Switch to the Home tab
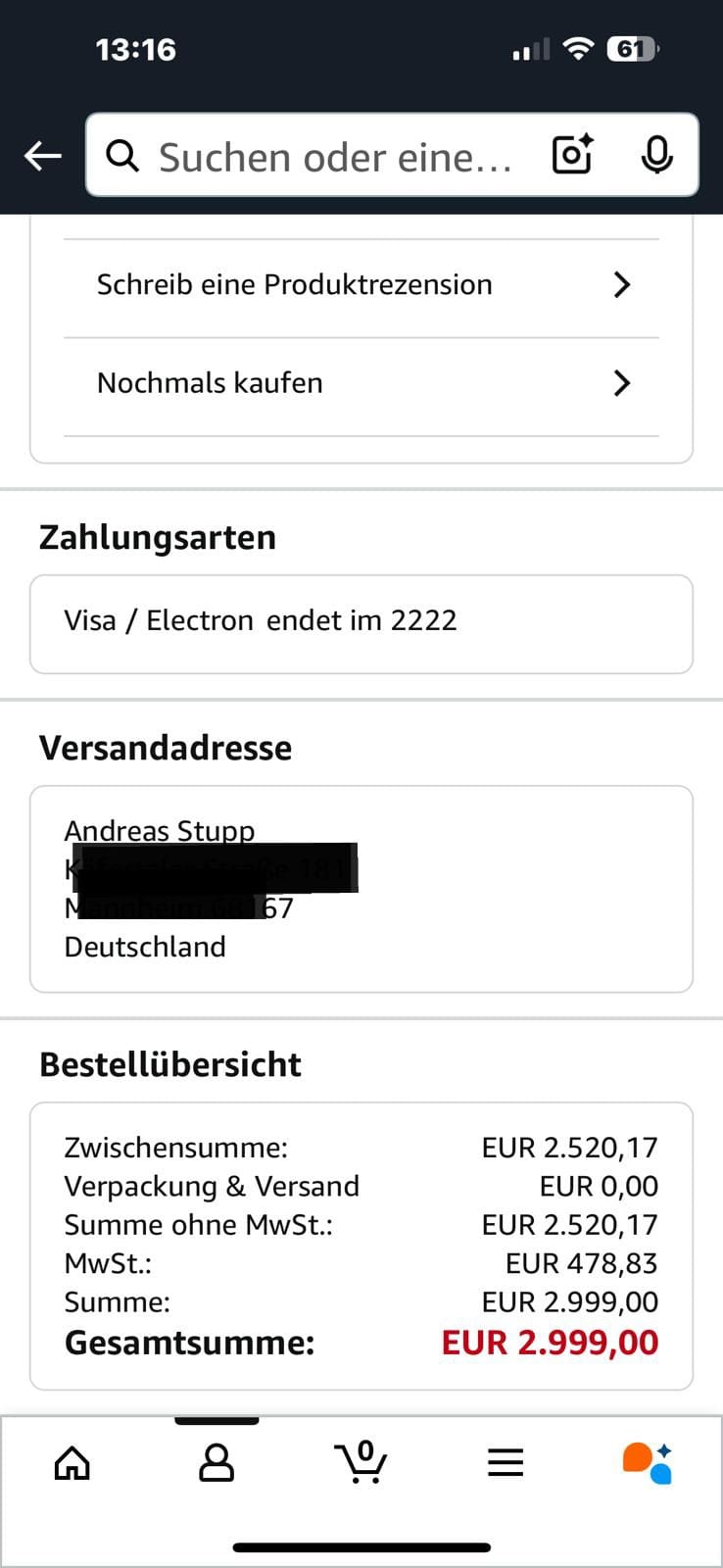The width and height of the screenshot is (723, 1568). pyautogui.click(x=72, y=1463)
